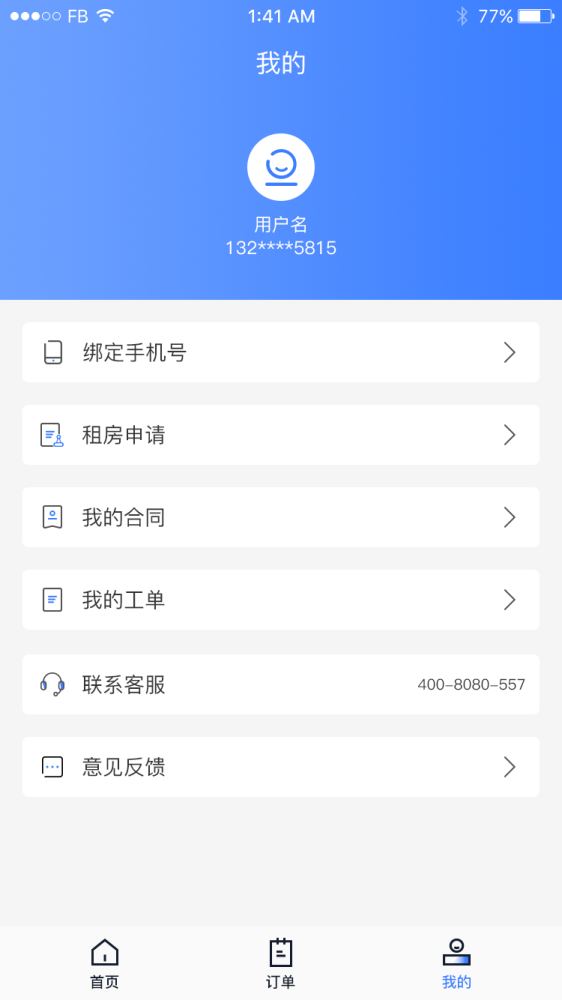Switch to the 首页 home tab
Viewport: 562px width, 1000px height.
[105, 963]
